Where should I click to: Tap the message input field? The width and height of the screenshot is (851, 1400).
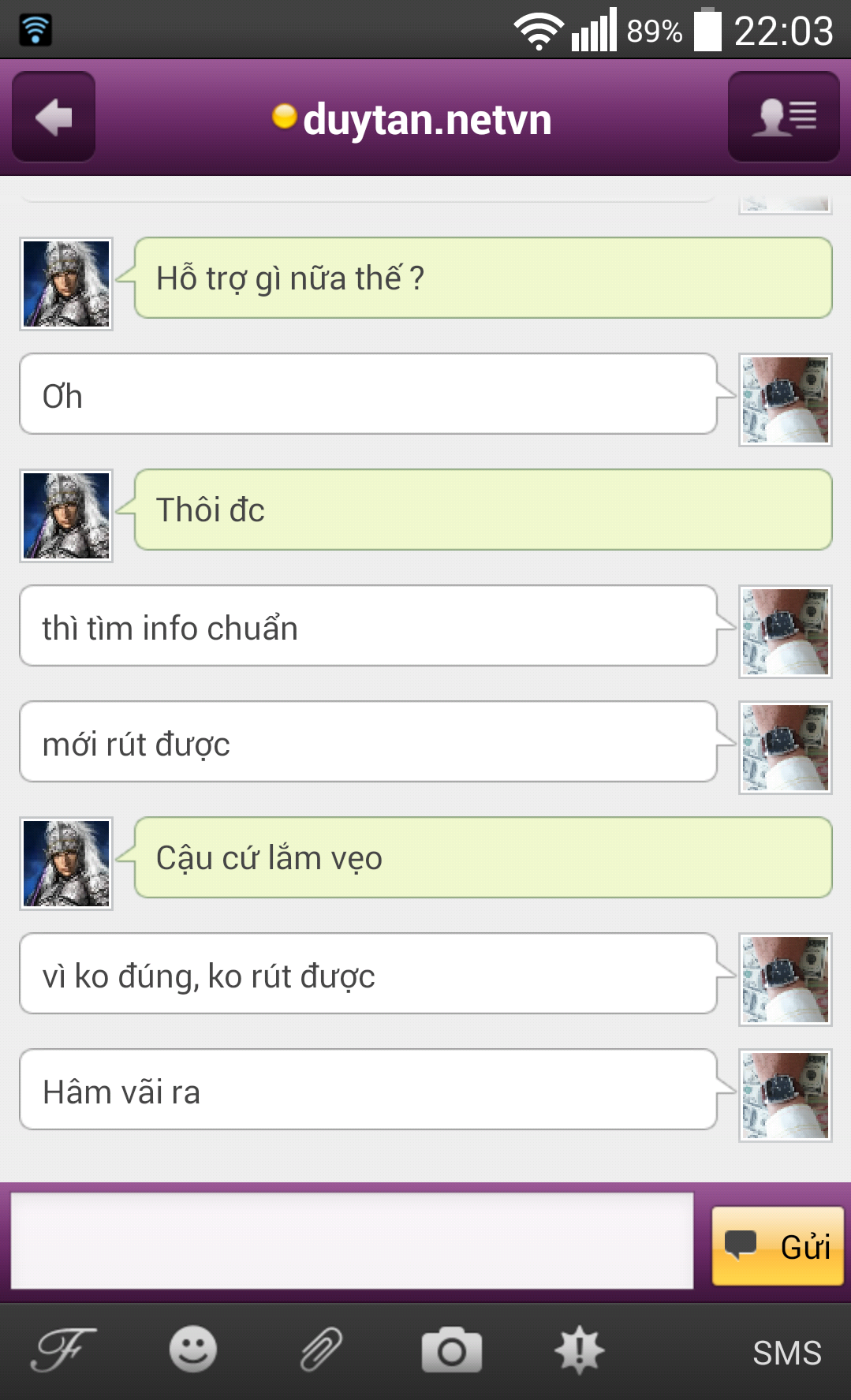pos(352,1241)
